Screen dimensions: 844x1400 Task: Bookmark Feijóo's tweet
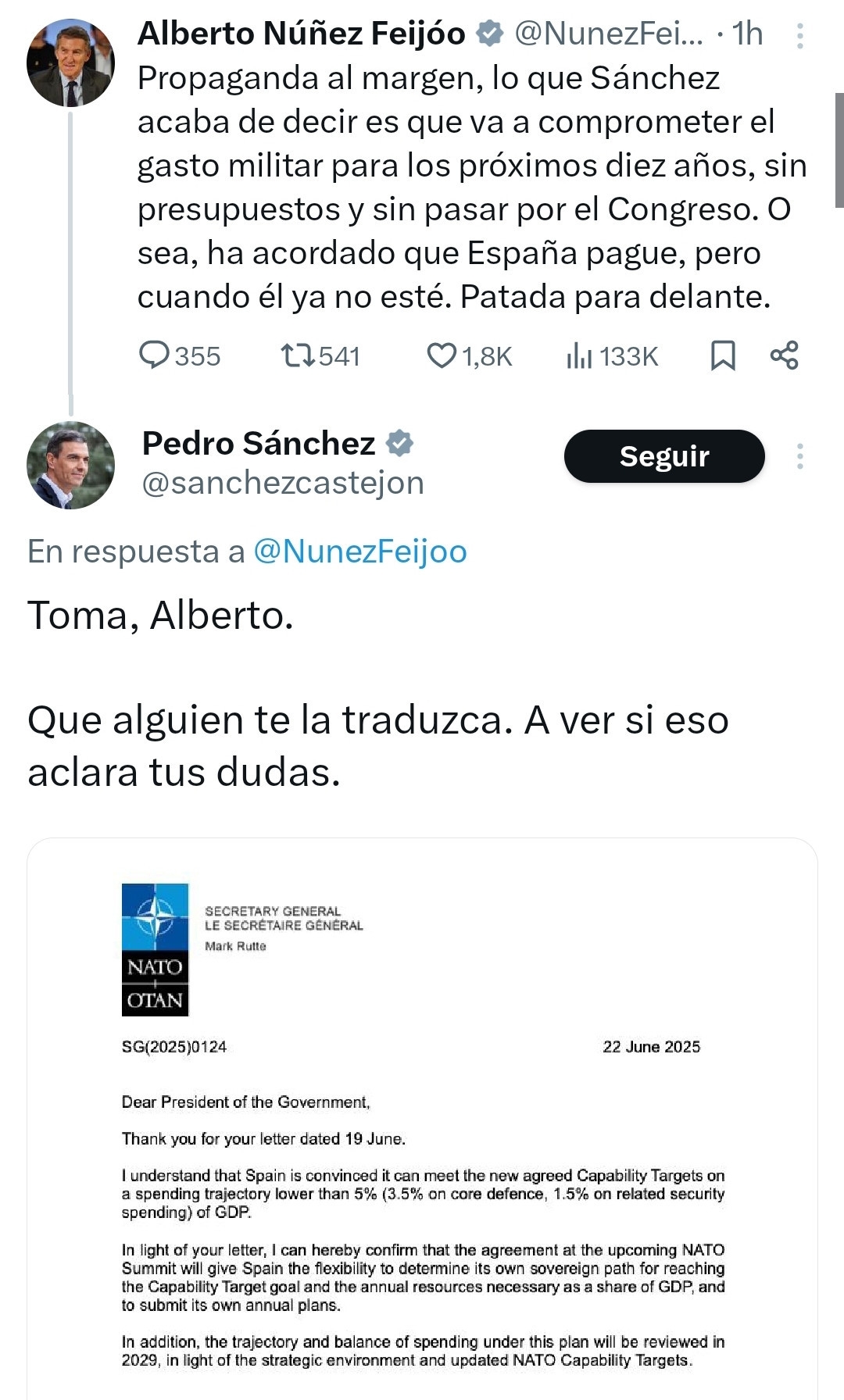[723, 355]
